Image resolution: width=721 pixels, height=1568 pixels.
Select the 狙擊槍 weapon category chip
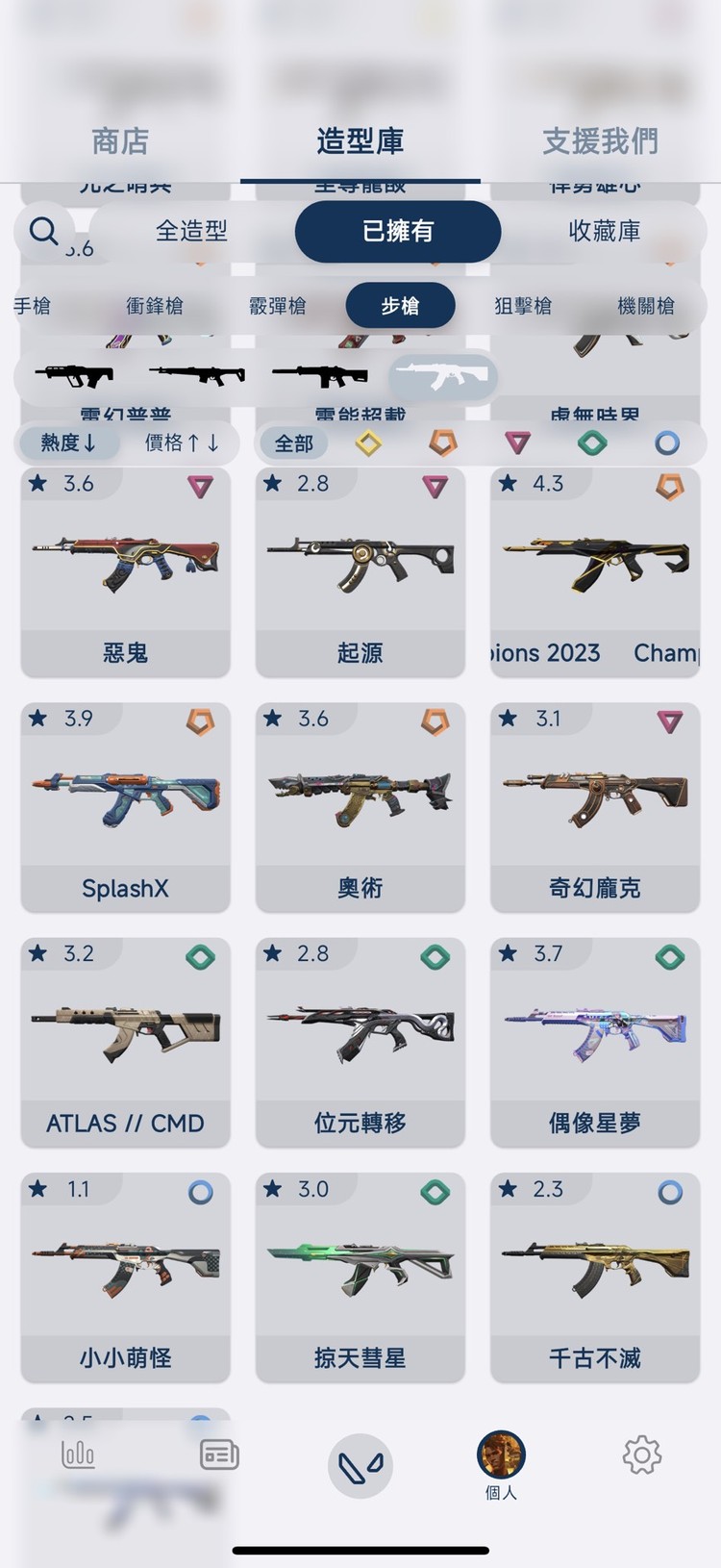(522, 305)
